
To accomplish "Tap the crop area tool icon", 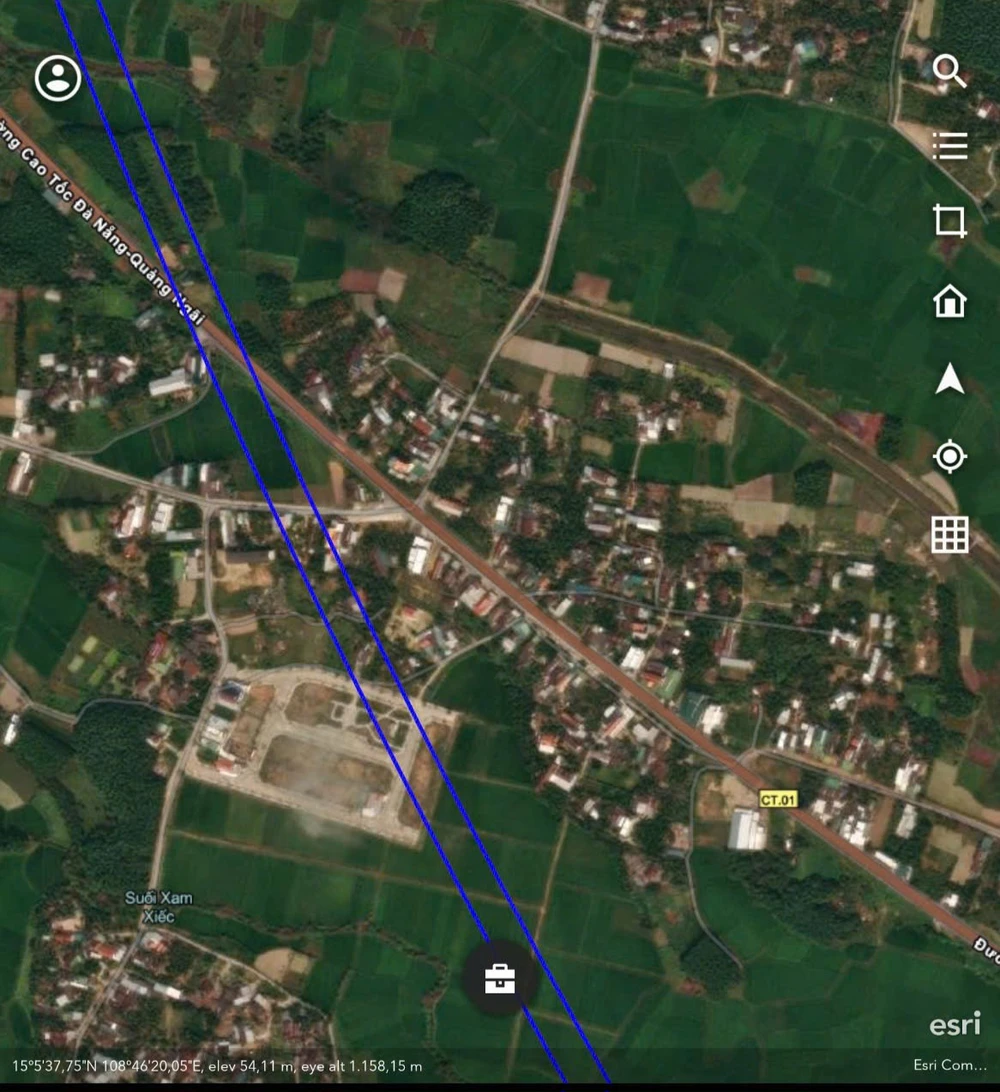I will 949,221.
